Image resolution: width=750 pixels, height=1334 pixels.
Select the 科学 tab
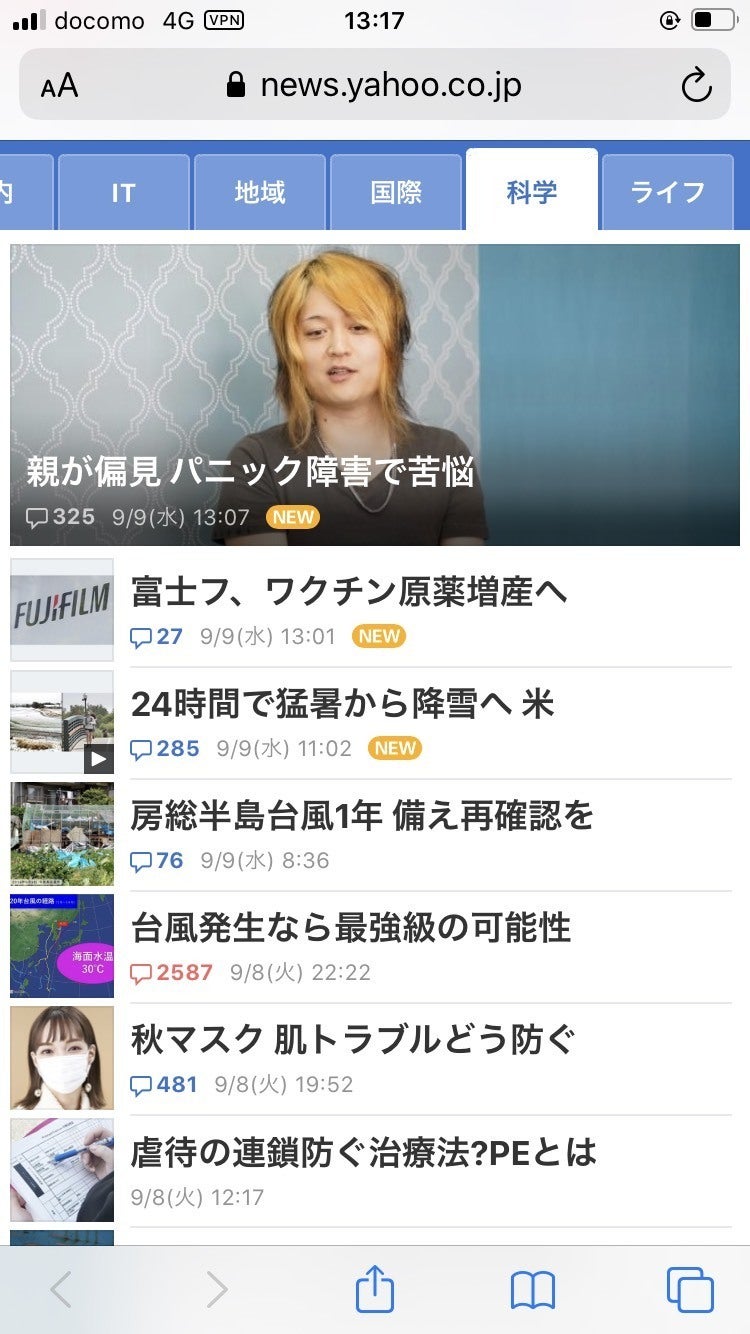click(532, 192)
